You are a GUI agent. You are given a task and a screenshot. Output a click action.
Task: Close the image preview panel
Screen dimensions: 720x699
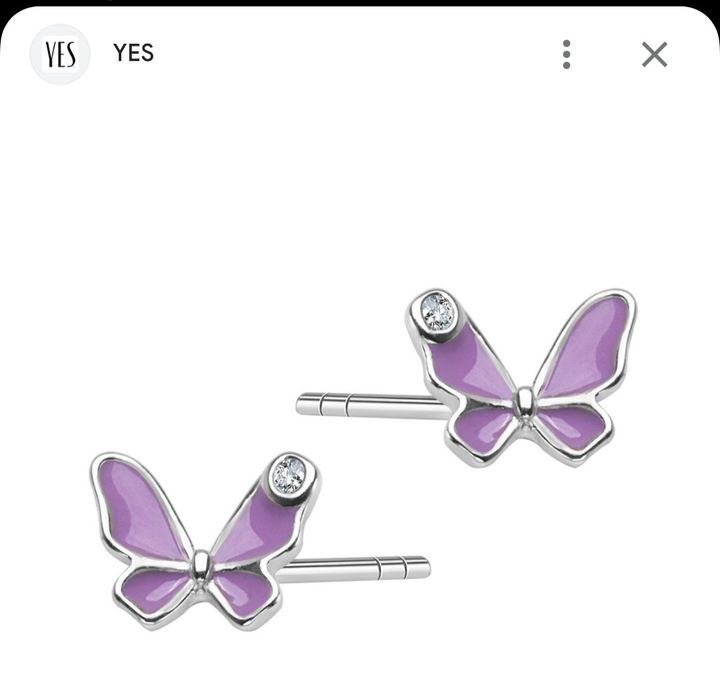coord(654,54)
